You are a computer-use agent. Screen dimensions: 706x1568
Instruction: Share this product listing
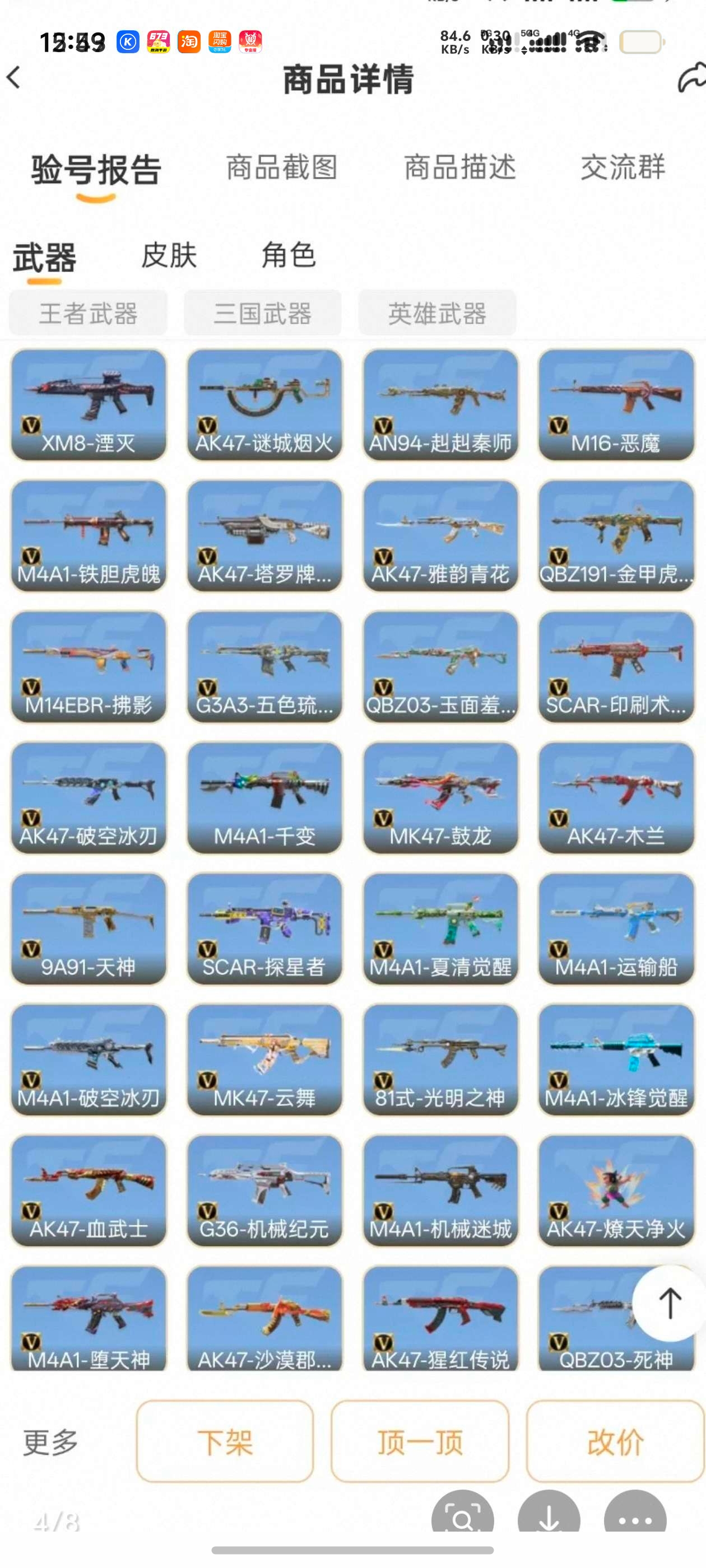(x=690, y=79)
